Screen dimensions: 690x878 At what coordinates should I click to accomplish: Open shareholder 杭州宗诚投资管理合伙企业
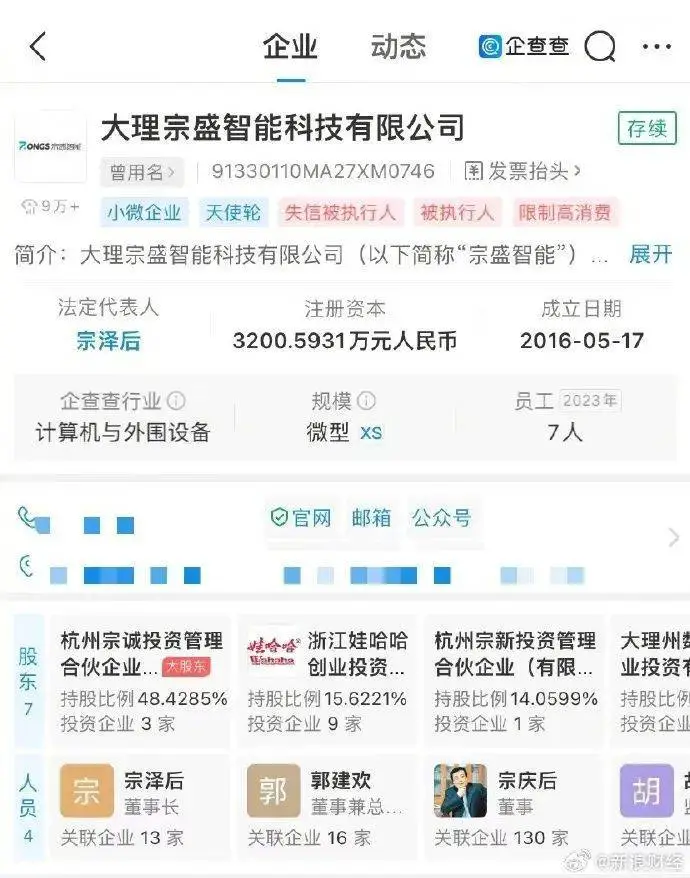[141, 680]
